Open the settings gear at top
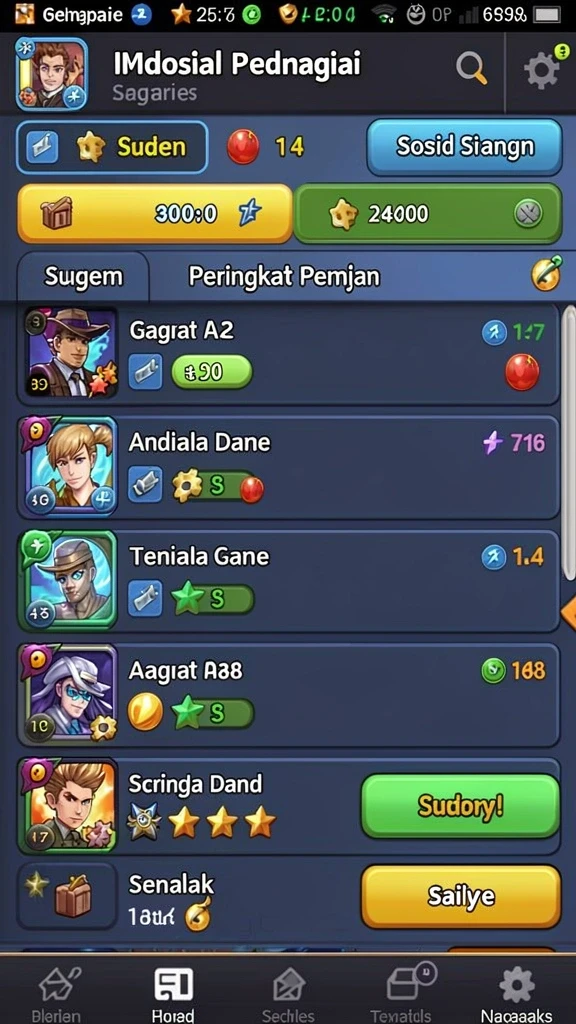Image resolution: width=576 pixels, height=1024 pixels. (542, 69)
